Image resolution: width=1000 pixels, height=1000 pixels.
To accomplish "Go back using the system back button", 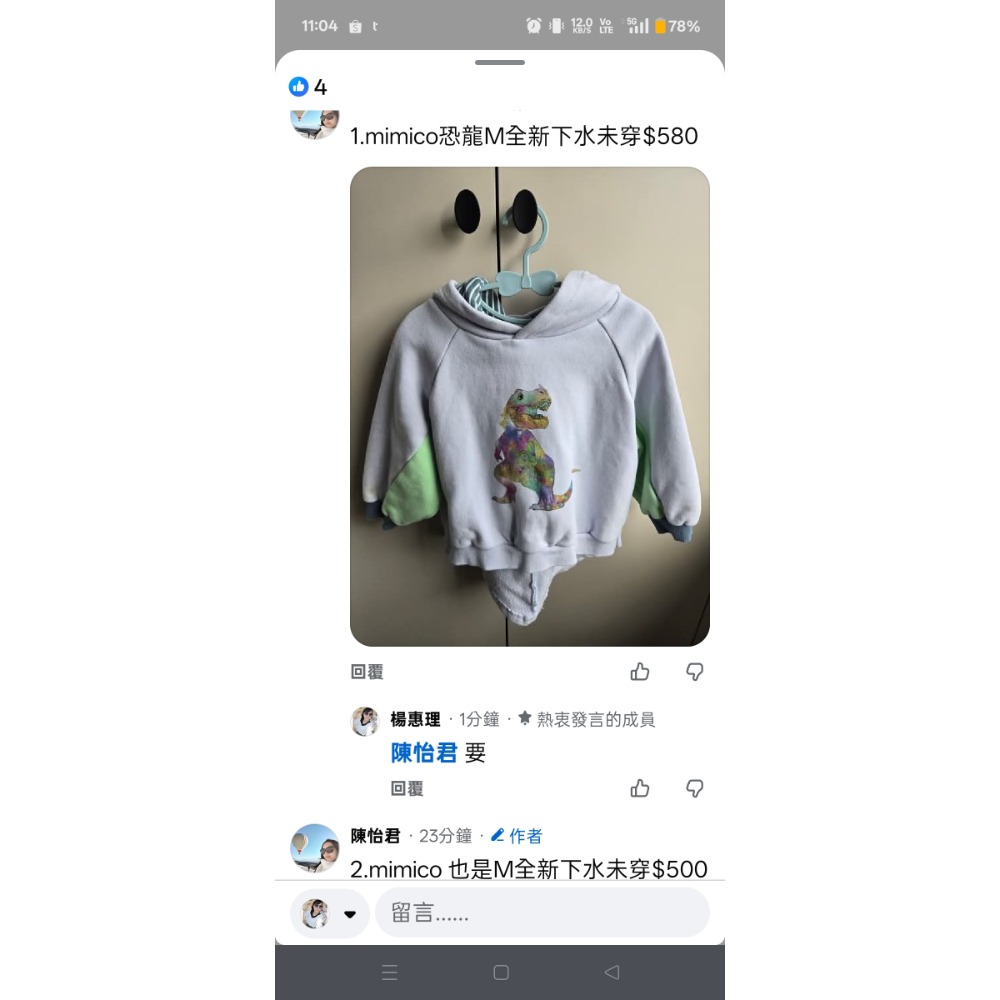I will point(611,972).
